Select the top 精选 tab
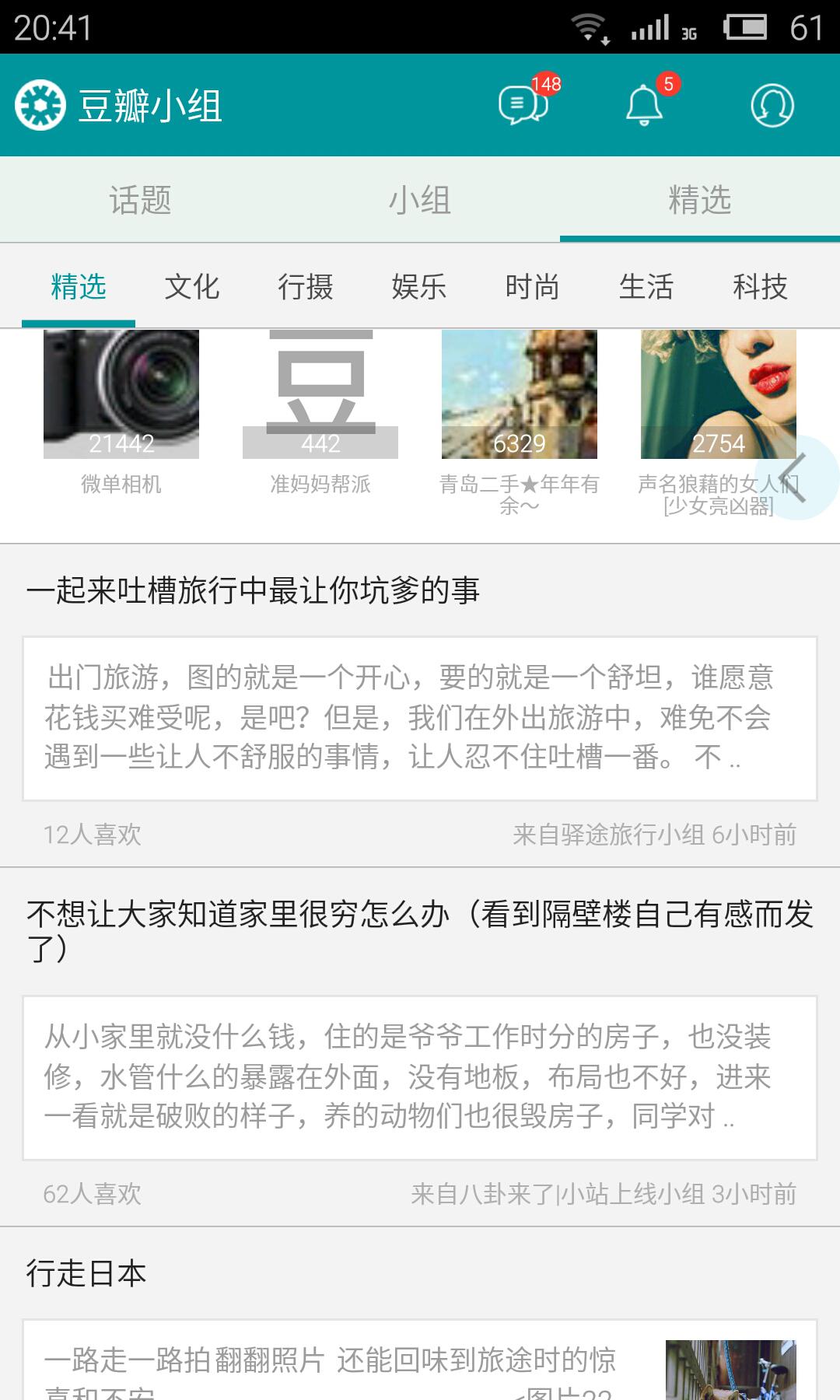The image size is (840, 1400). pos(700,200)
